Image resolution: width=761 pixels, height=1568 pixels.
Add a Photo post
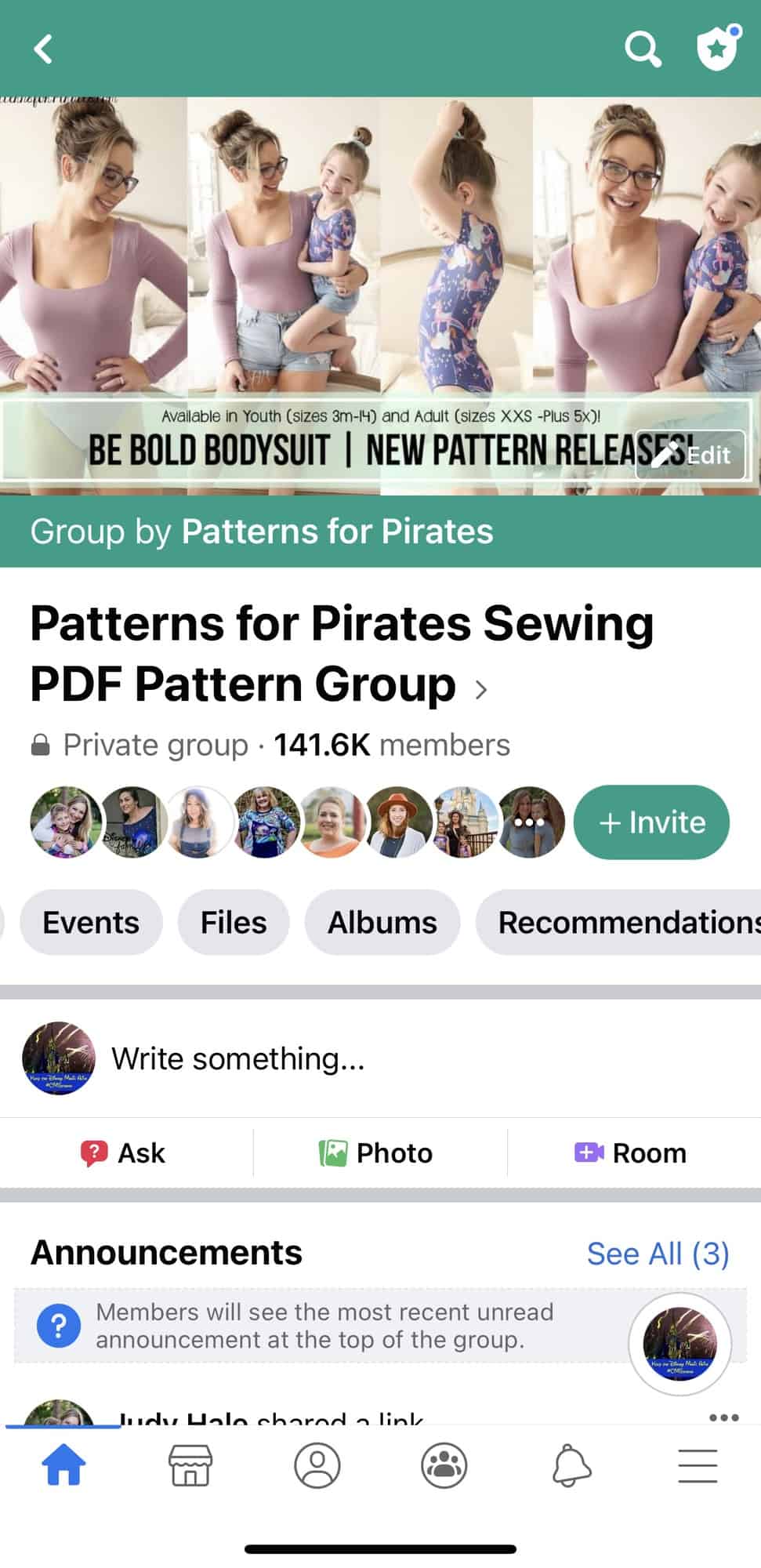[377, 1153]
